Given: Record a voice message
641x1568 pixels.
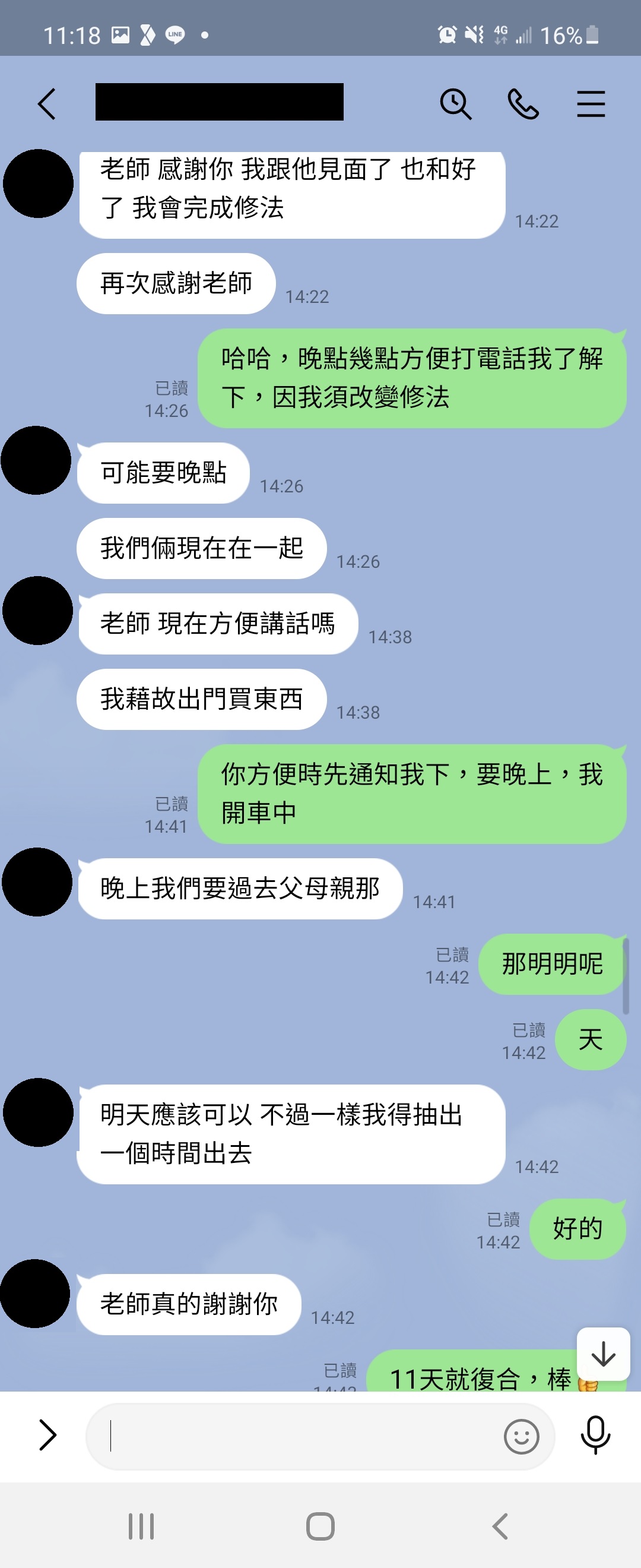Looking at the screenshot, I should coord(595,1436).
